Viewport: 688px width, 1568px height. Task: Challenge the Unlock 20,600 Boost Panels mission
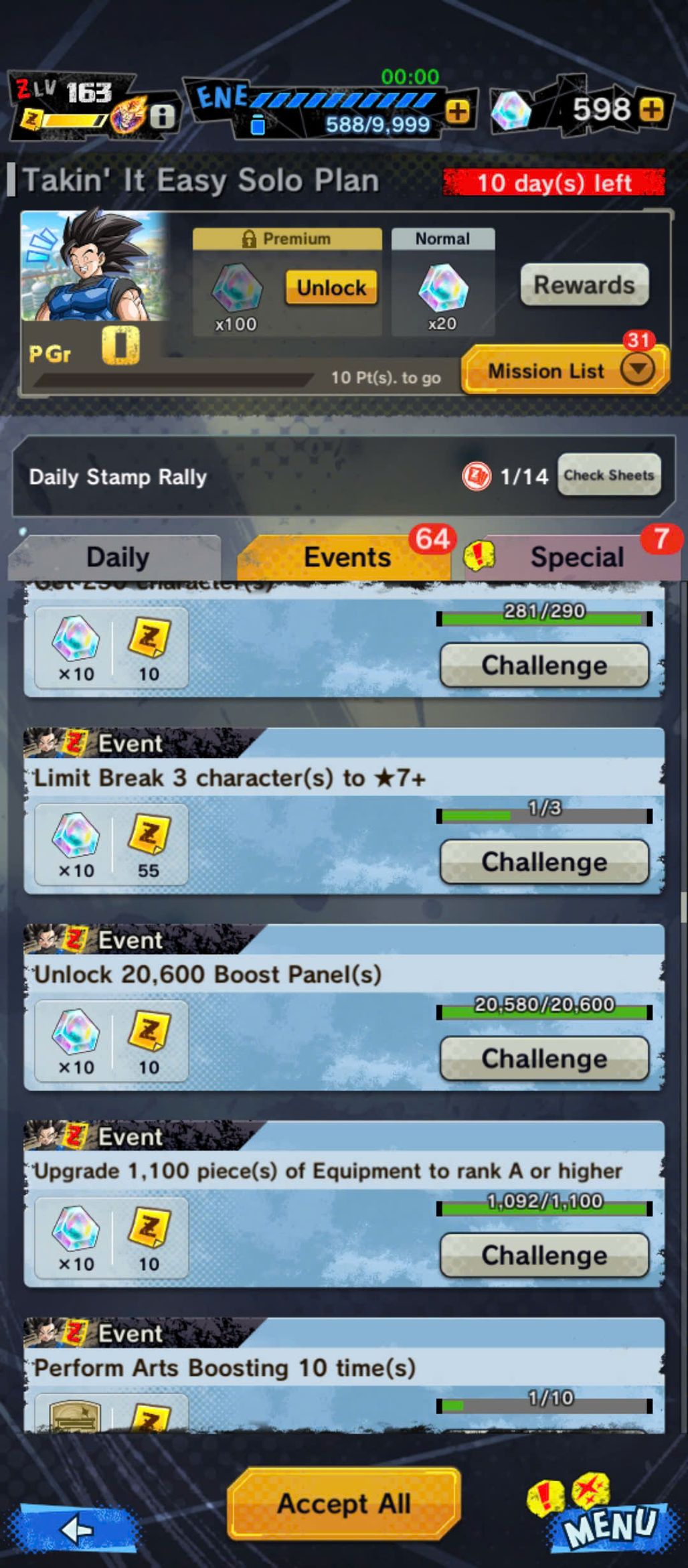544,1059
